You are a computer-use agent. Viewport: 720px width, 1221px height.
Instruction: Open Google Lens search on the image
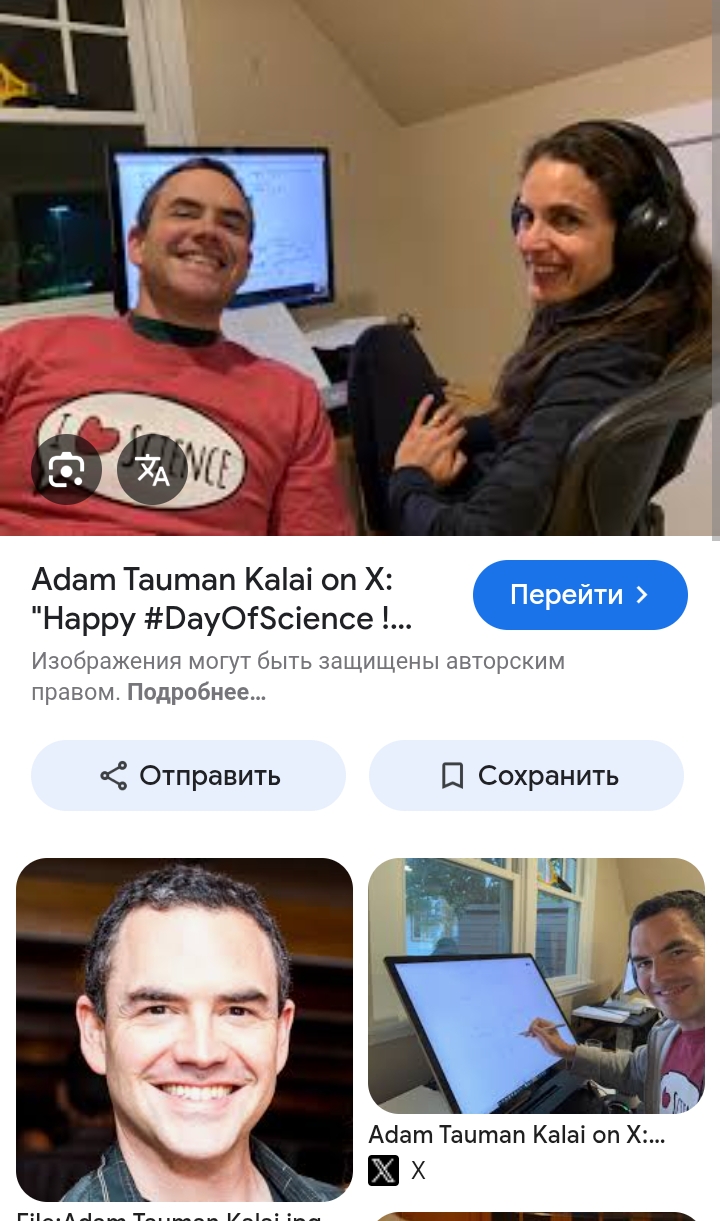point(66,469)
